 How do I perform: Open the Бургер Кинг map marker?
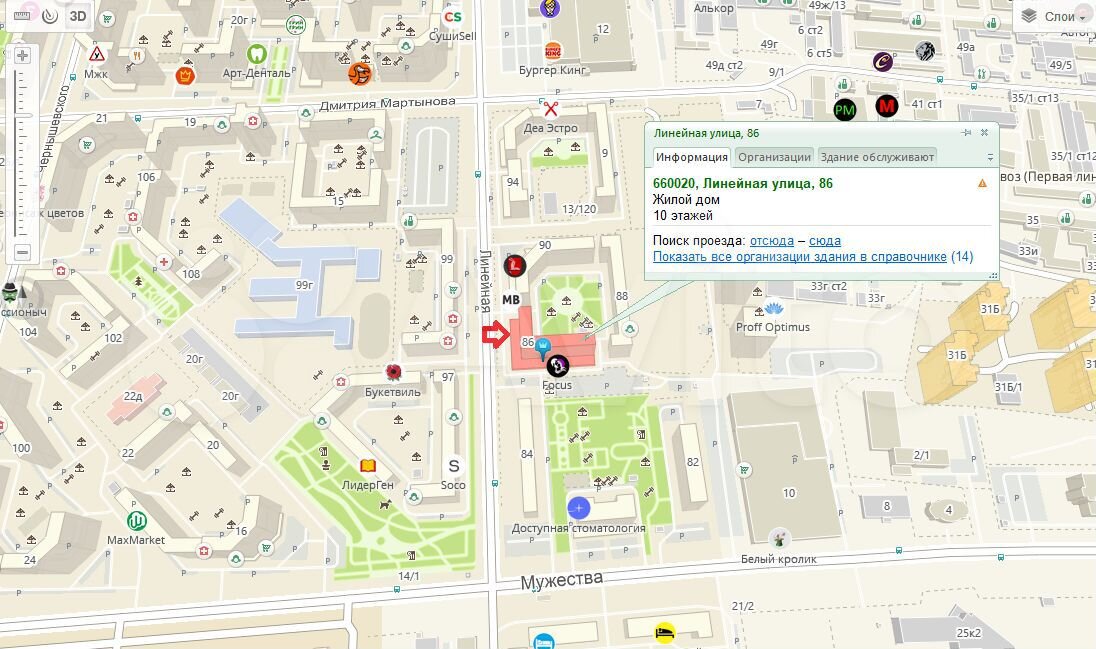pyautogui.click(x=552, y=51)
